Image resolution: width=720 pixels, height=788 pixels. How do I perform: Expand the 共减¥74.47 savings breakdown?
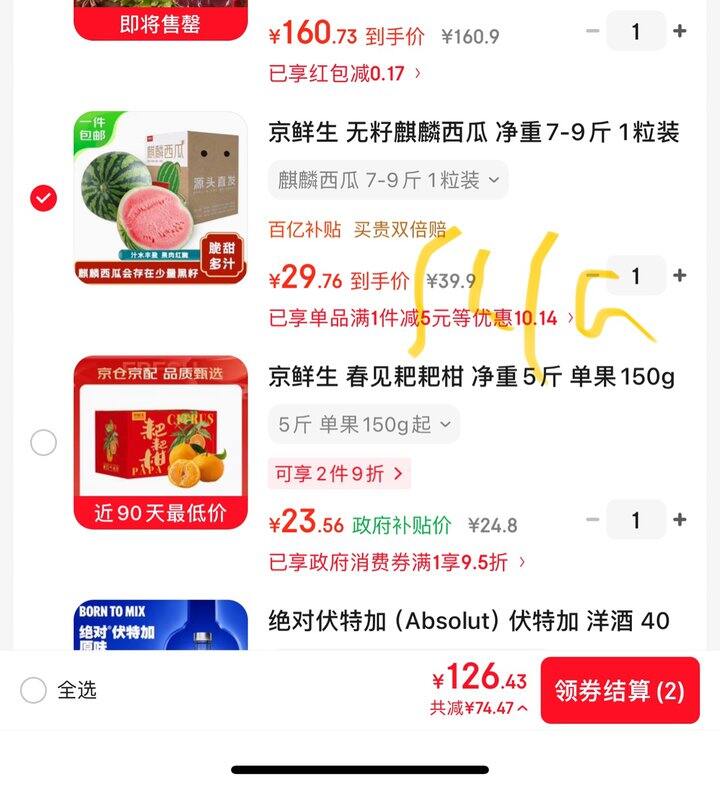point(479,708)
